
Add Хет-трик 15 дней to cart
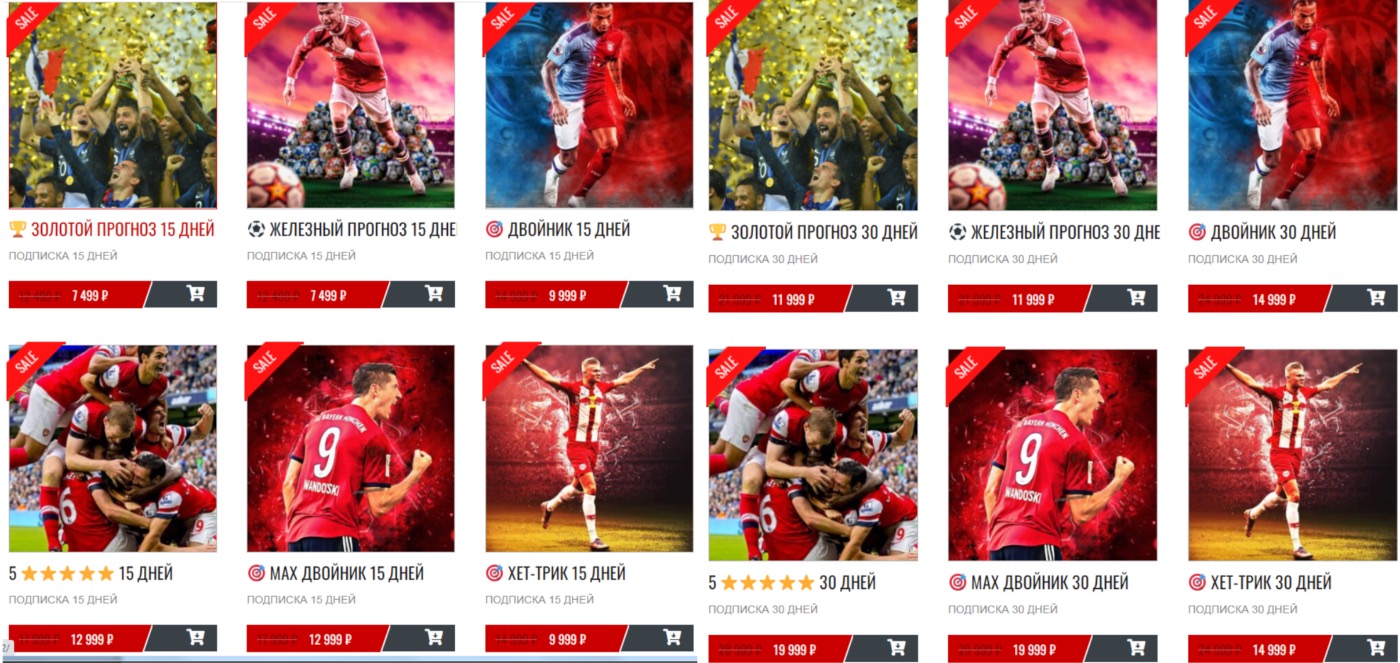671,638
